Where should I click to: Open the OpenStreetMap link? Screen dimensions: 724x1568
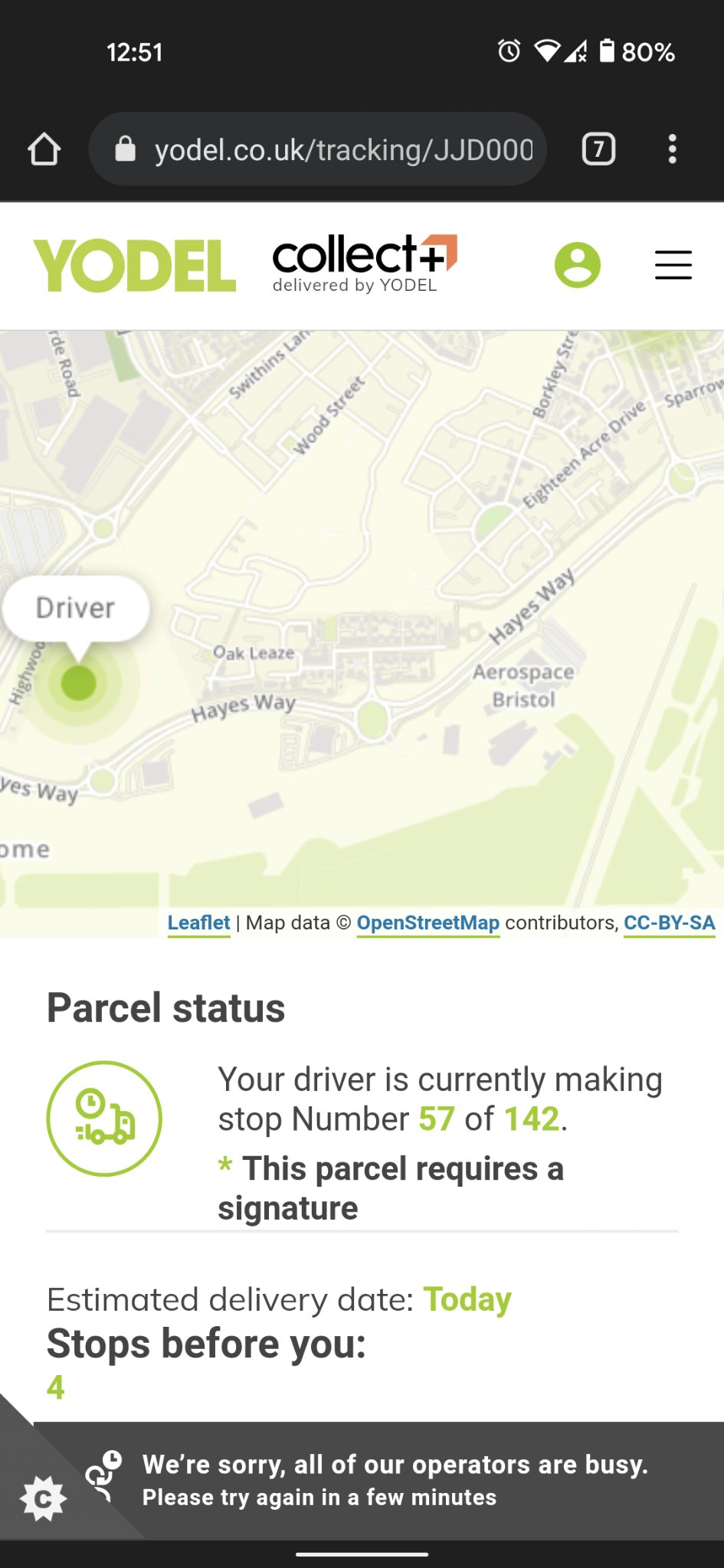click(428, 923)
